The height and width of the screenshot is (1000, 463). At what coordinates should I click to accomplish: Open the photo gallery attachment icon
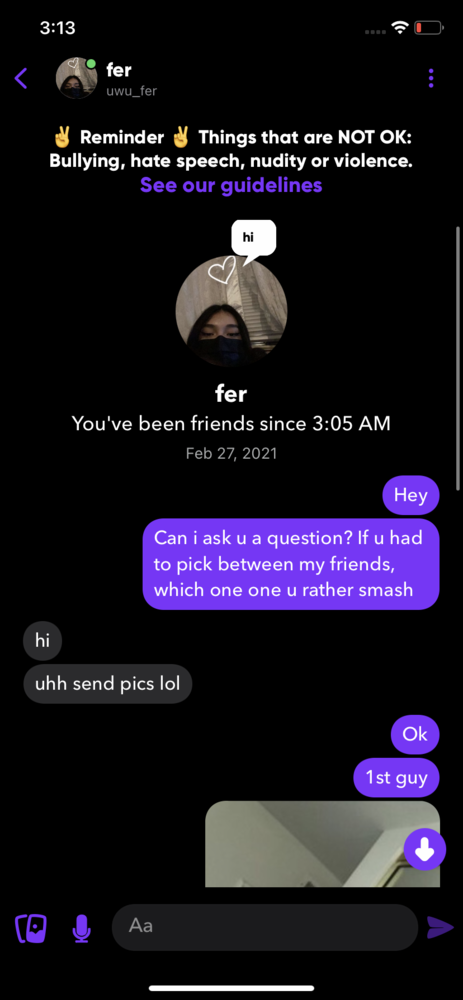(x=31, y=929)
